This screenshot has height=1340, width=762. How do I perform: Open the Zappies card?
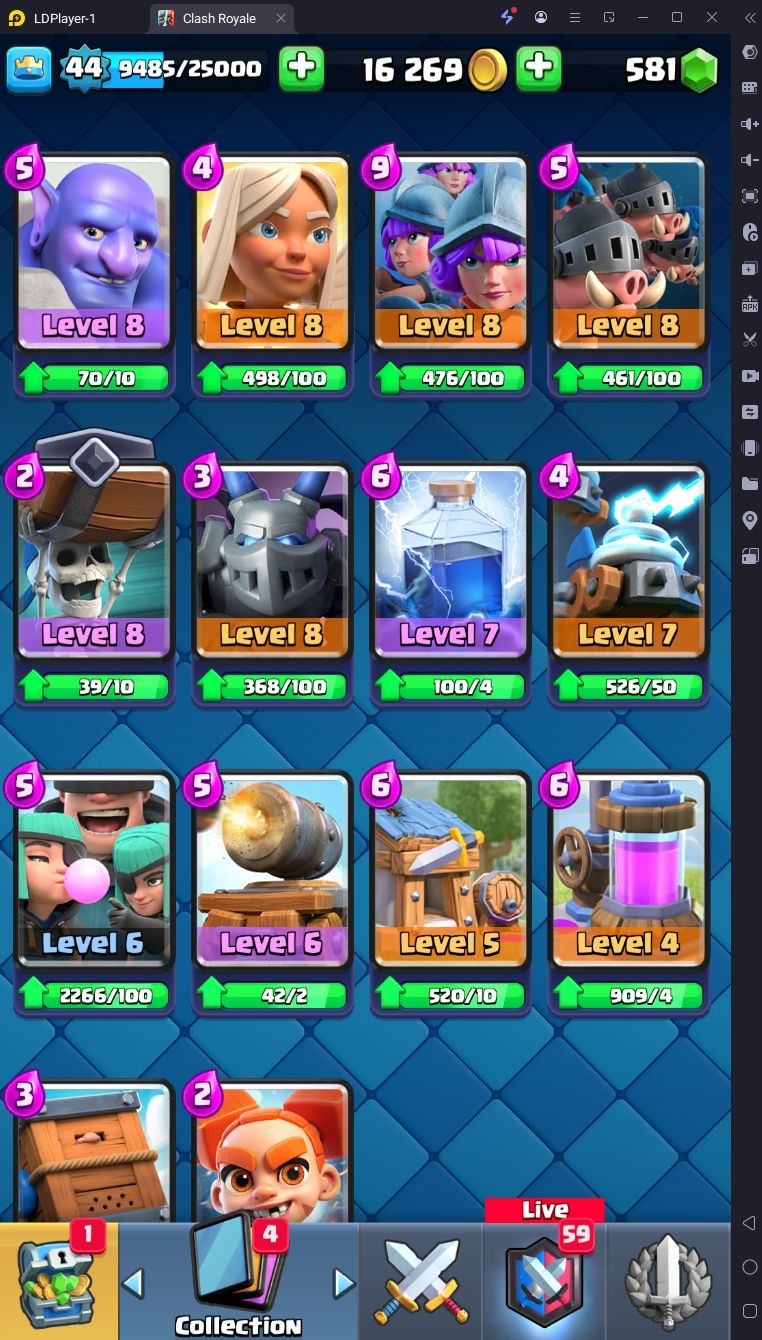pyautogui.click(x=628, y=565)
